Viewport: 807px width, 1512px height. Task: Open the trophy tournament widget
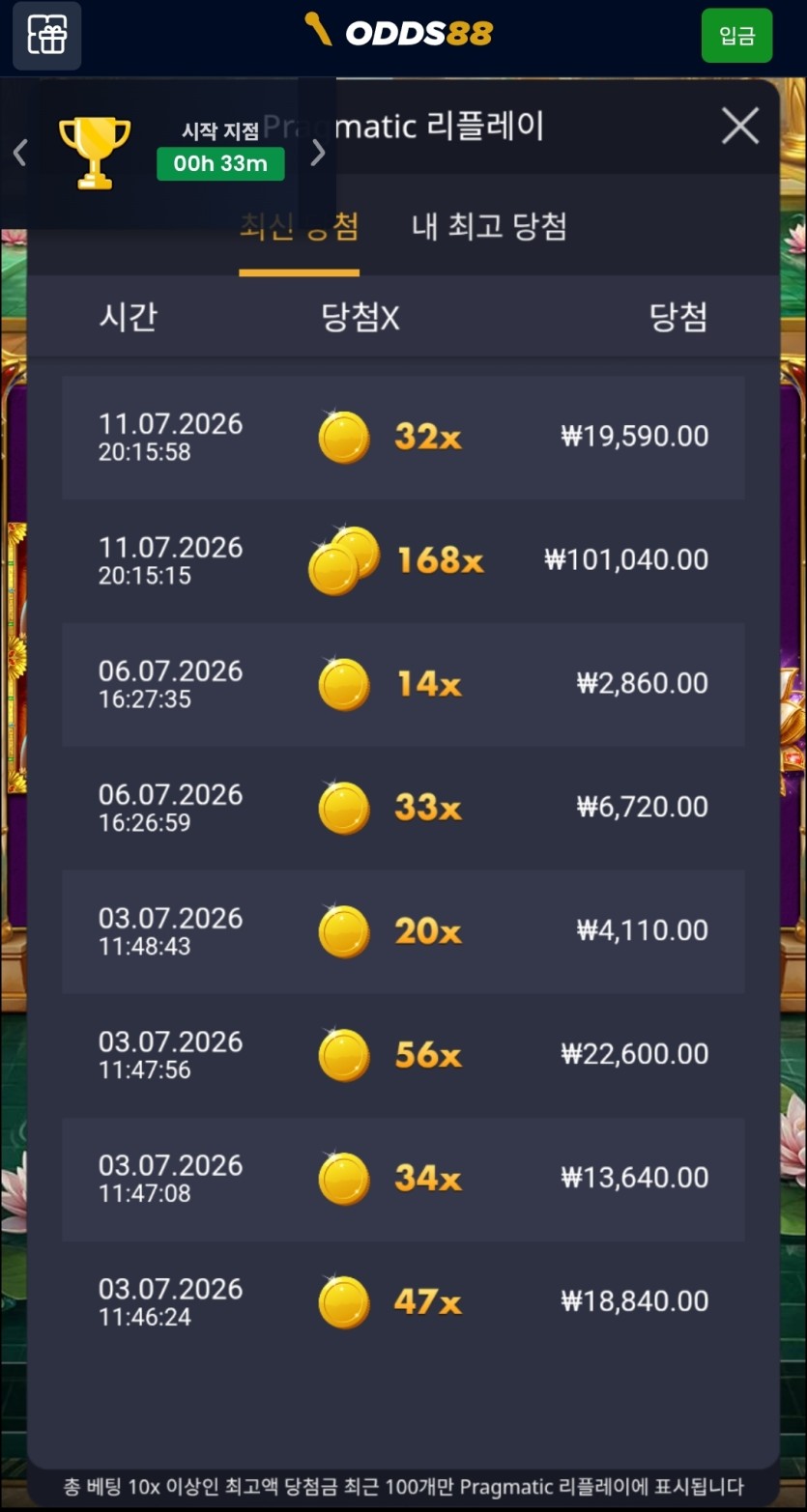pos(95,153)
